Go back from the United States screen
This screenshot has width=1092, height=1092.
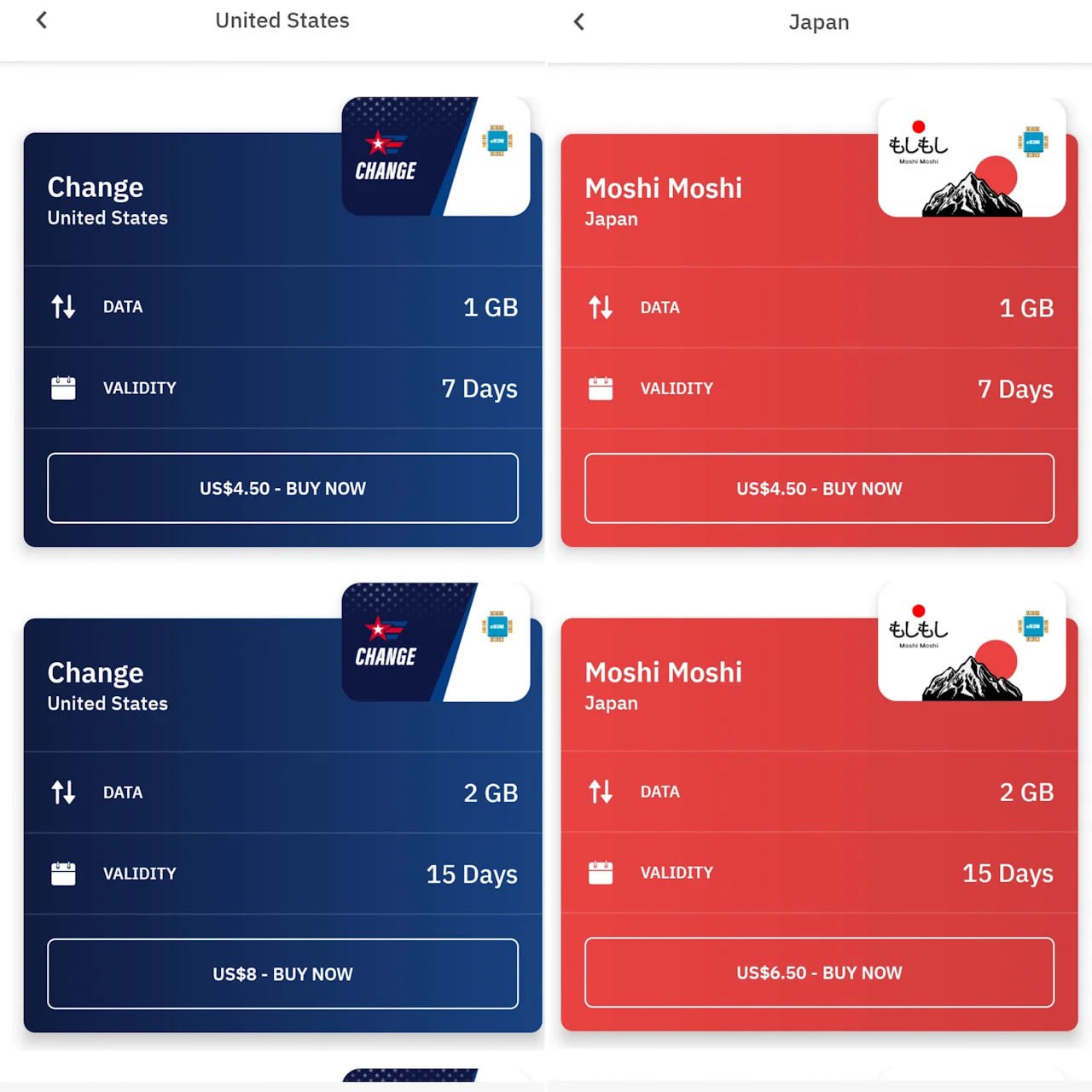pyautogui.click(x=42, y=20)
